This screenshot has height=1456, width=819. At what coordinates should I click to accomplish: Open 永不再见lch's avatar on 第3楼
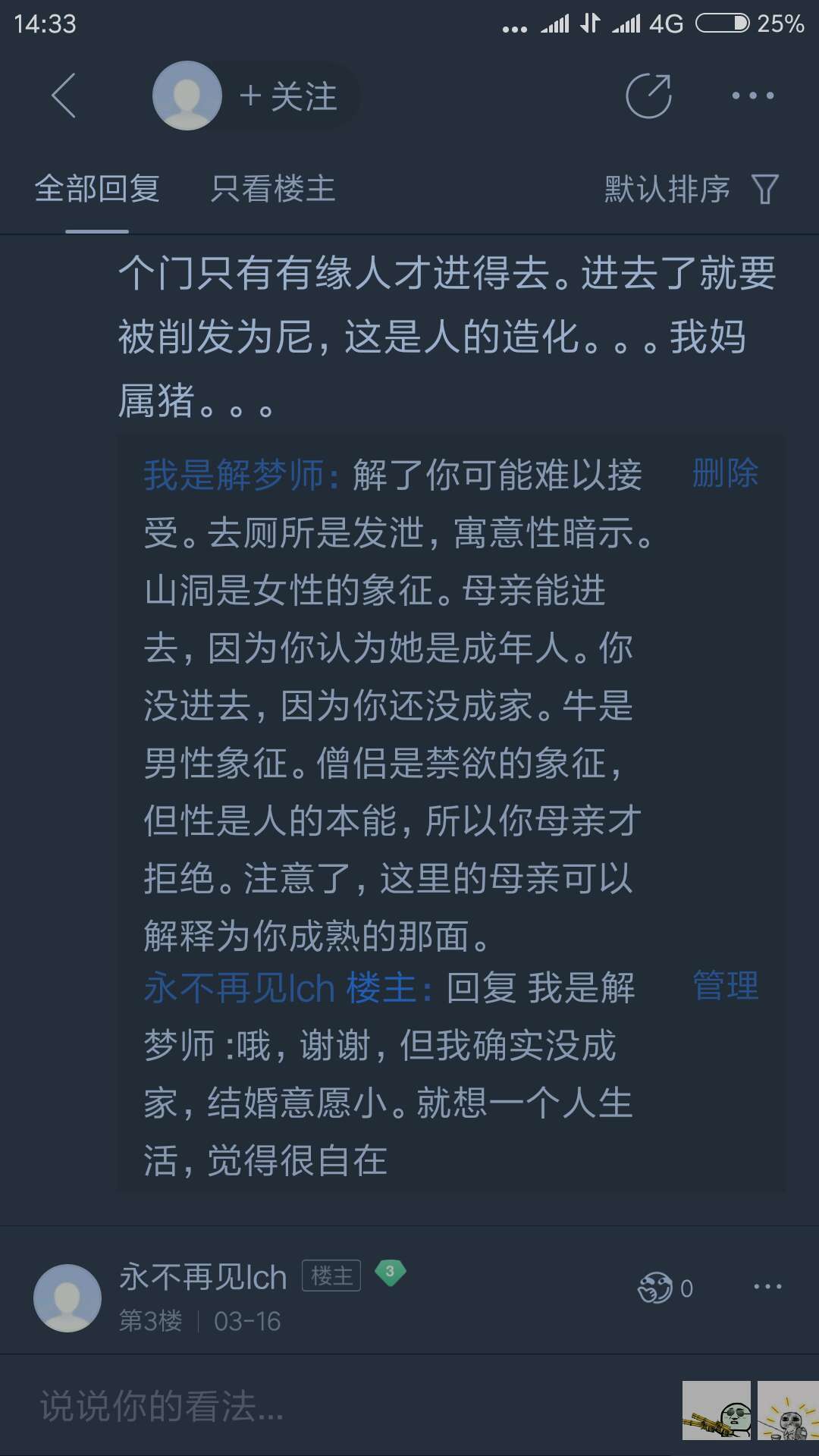tap(67, 1298)
